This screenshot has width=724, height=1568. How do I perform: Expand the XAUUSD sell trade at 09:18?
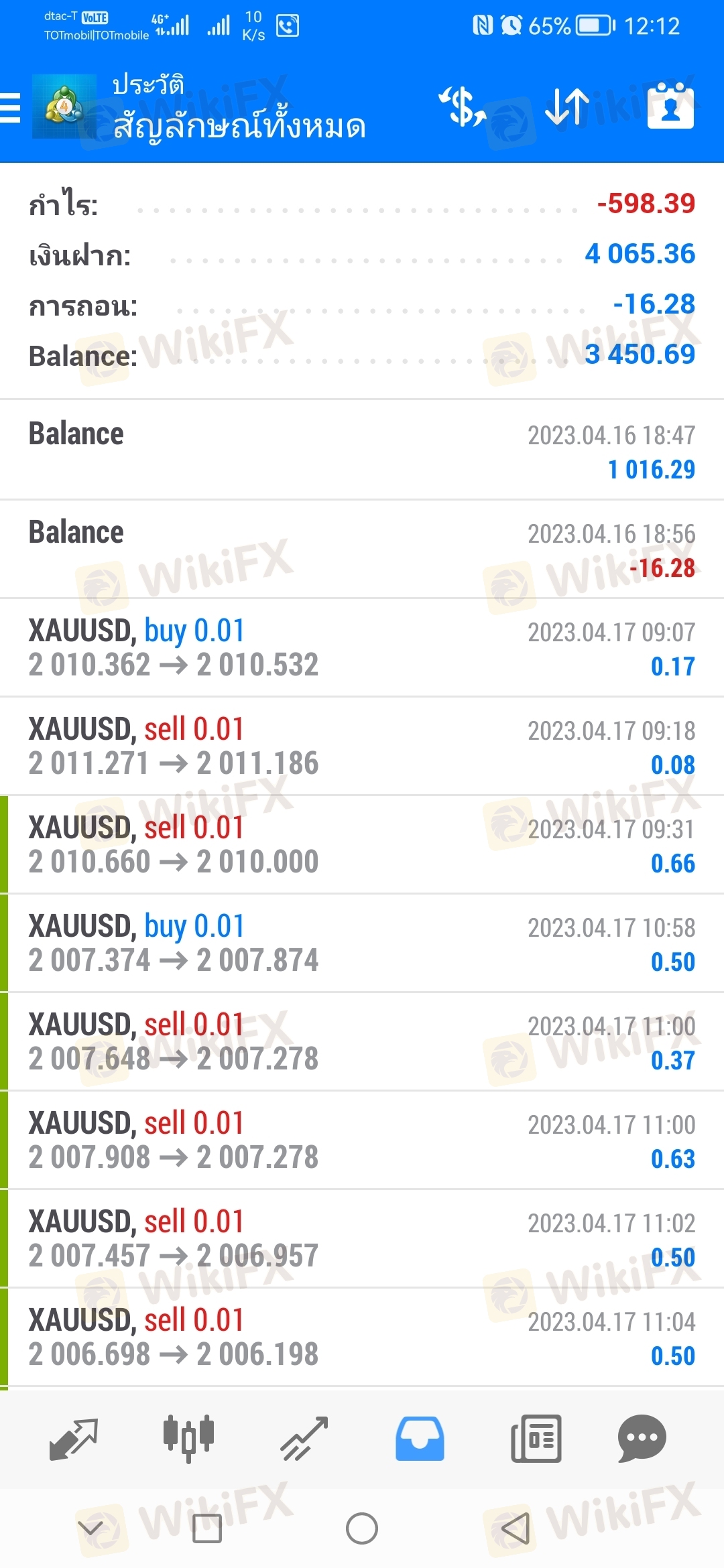click(x=362, y=746)
